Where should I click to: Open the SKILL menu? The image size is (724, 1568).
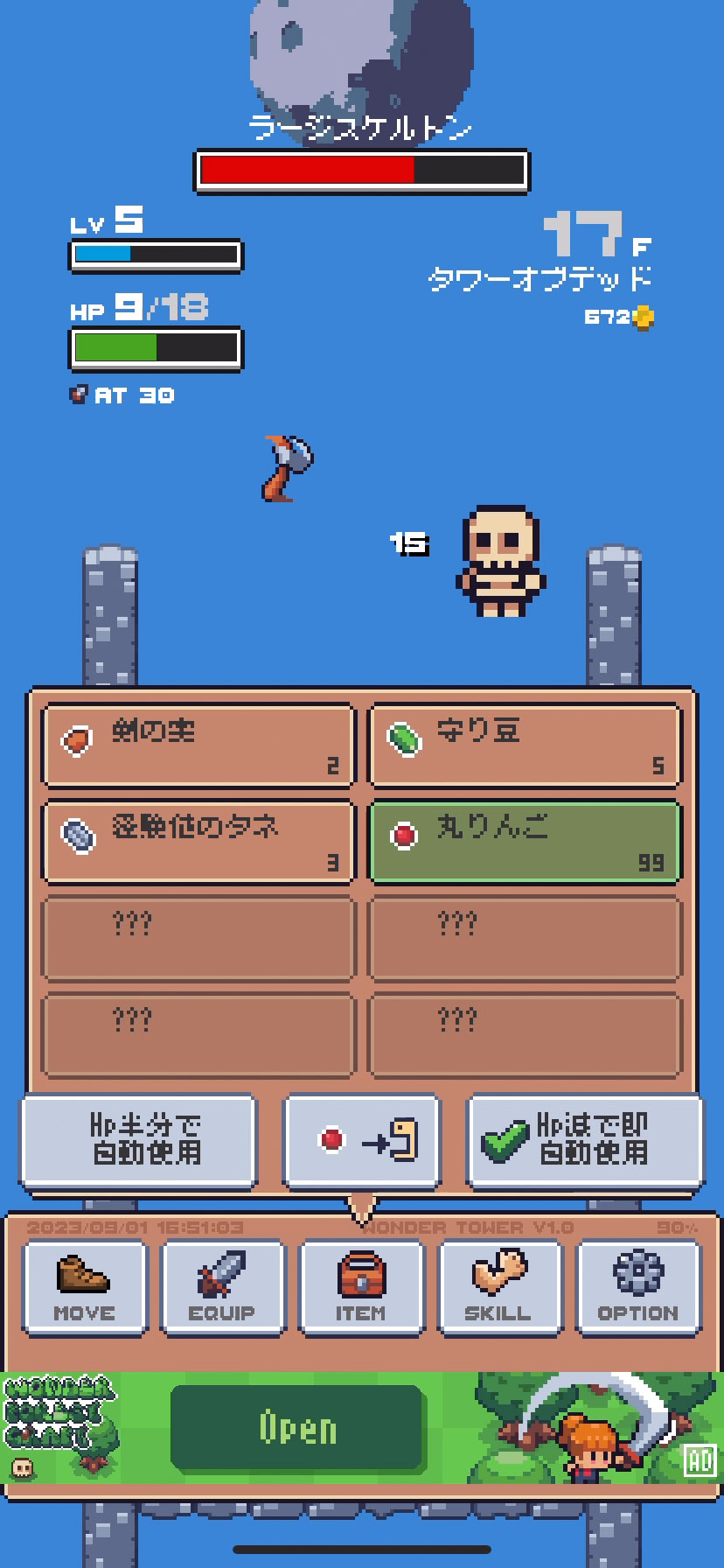click(498, 1287)
